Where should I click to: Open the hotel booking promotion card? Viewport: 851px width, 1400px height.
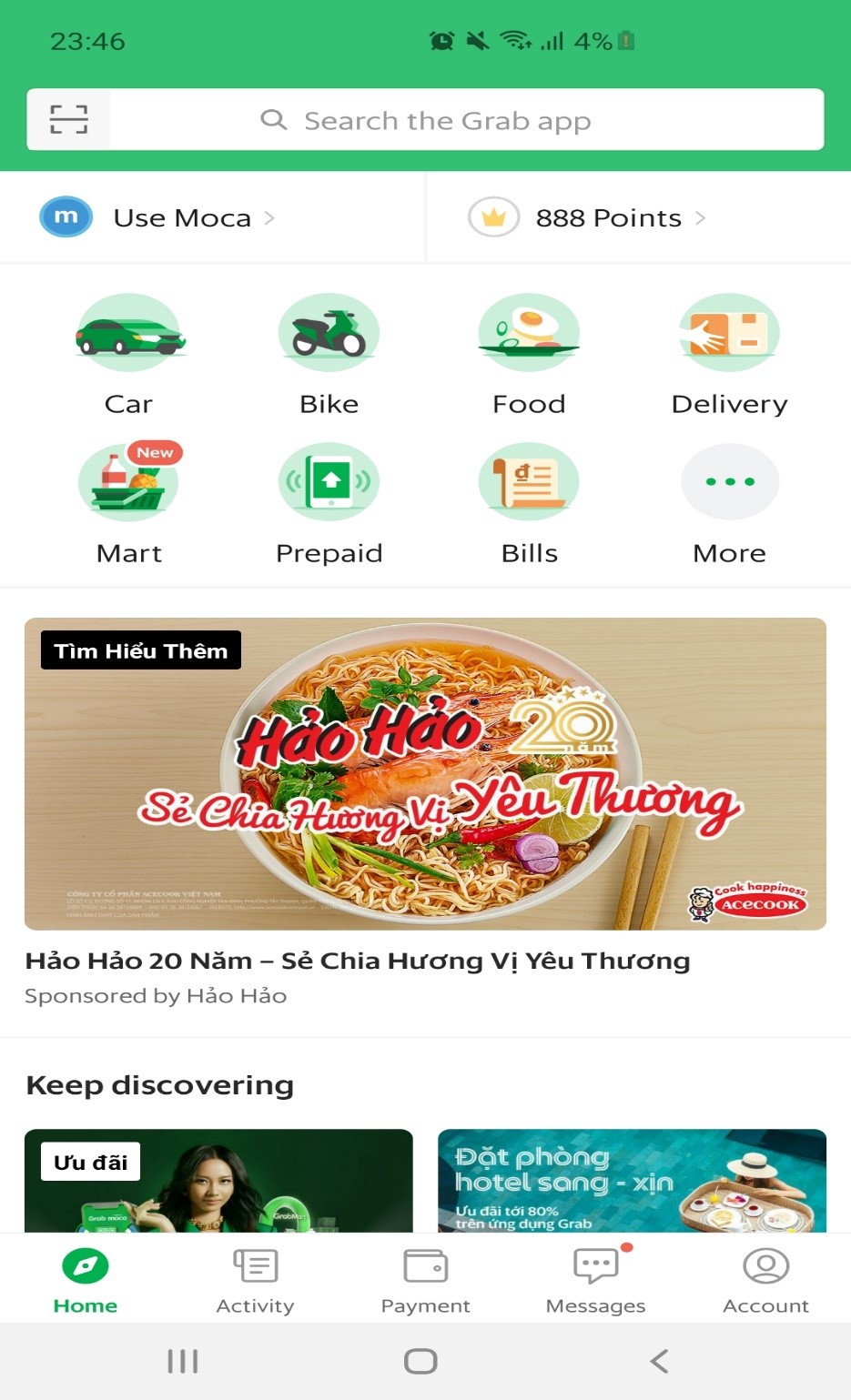click(632, 1181)
